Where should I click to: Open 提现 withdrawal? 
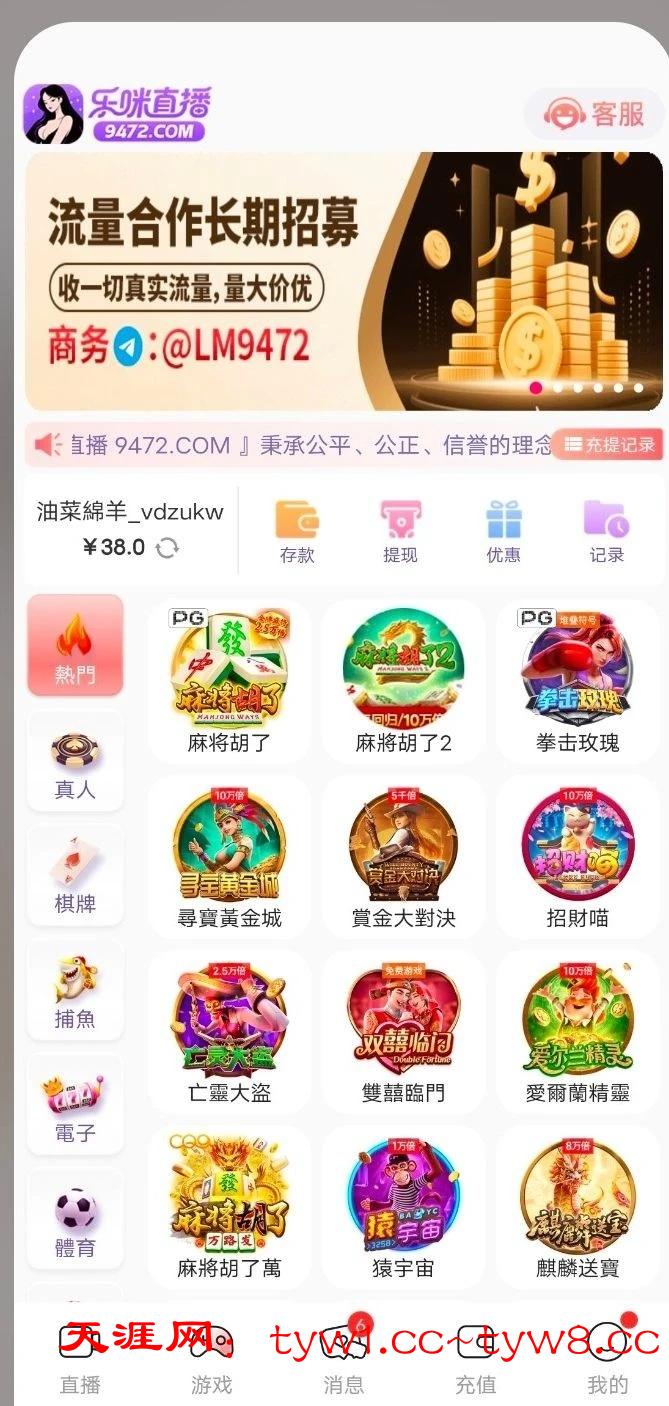tap(400, 532)
